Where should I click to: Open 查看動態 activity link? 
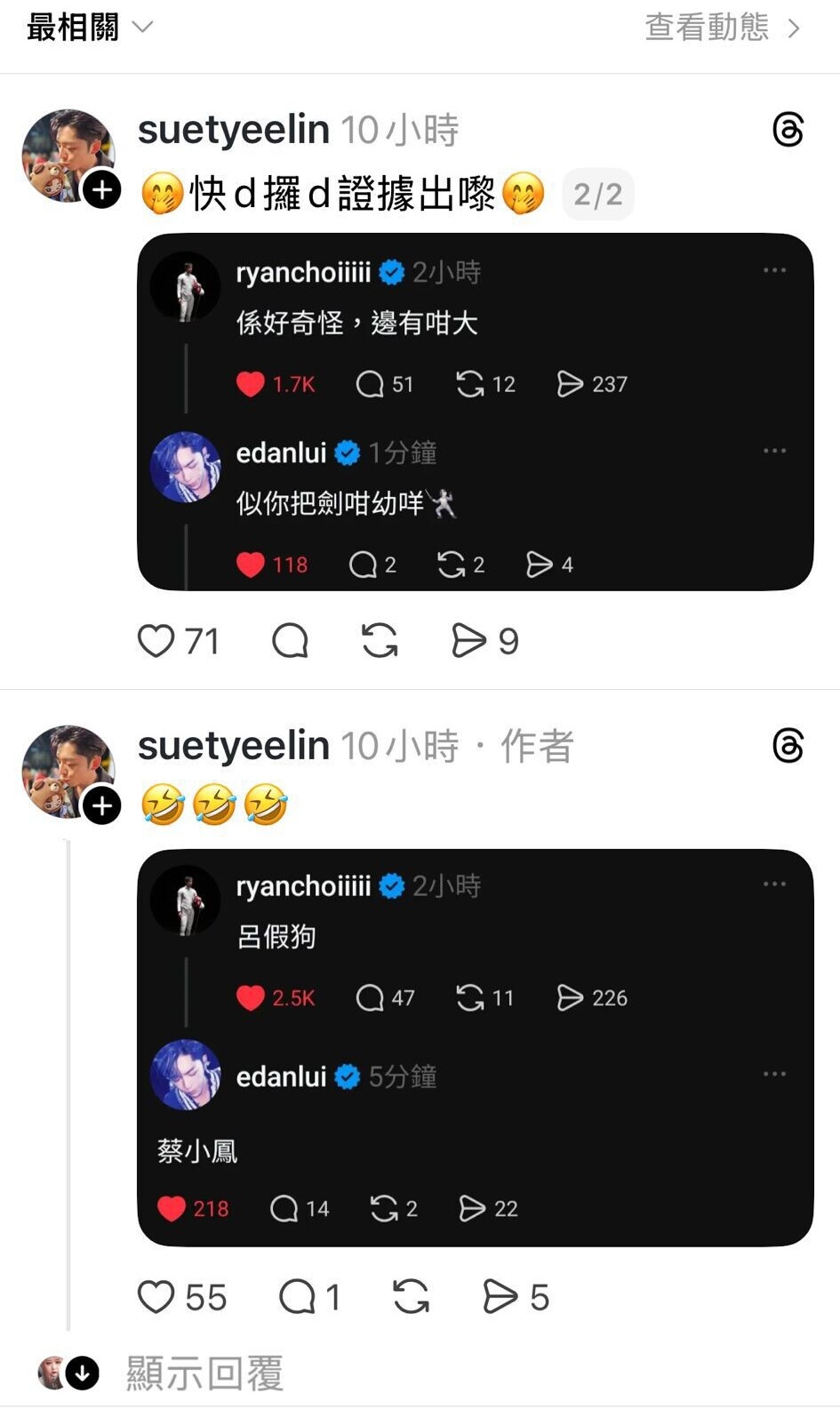[721, 28]
